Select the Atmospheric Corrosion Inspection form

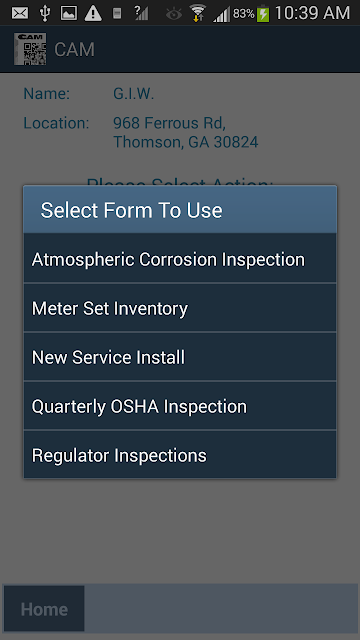coord(180,259)
